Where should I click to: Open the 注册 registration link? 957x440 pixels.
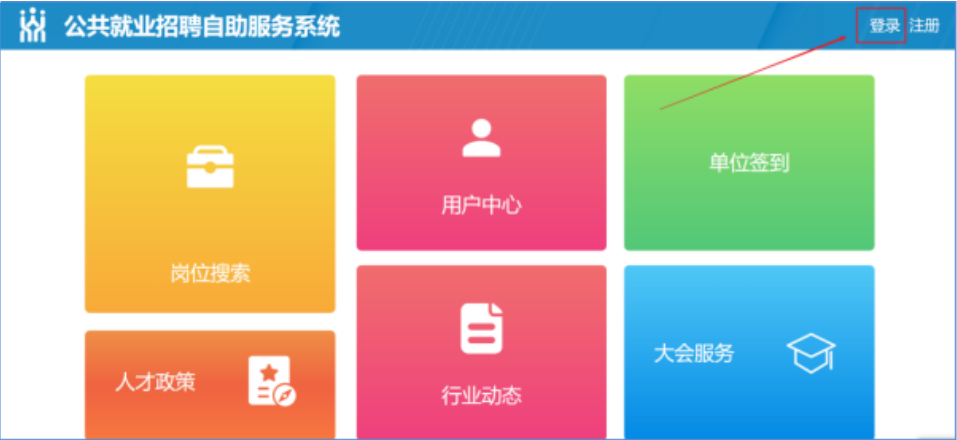[x=924, y=26]
